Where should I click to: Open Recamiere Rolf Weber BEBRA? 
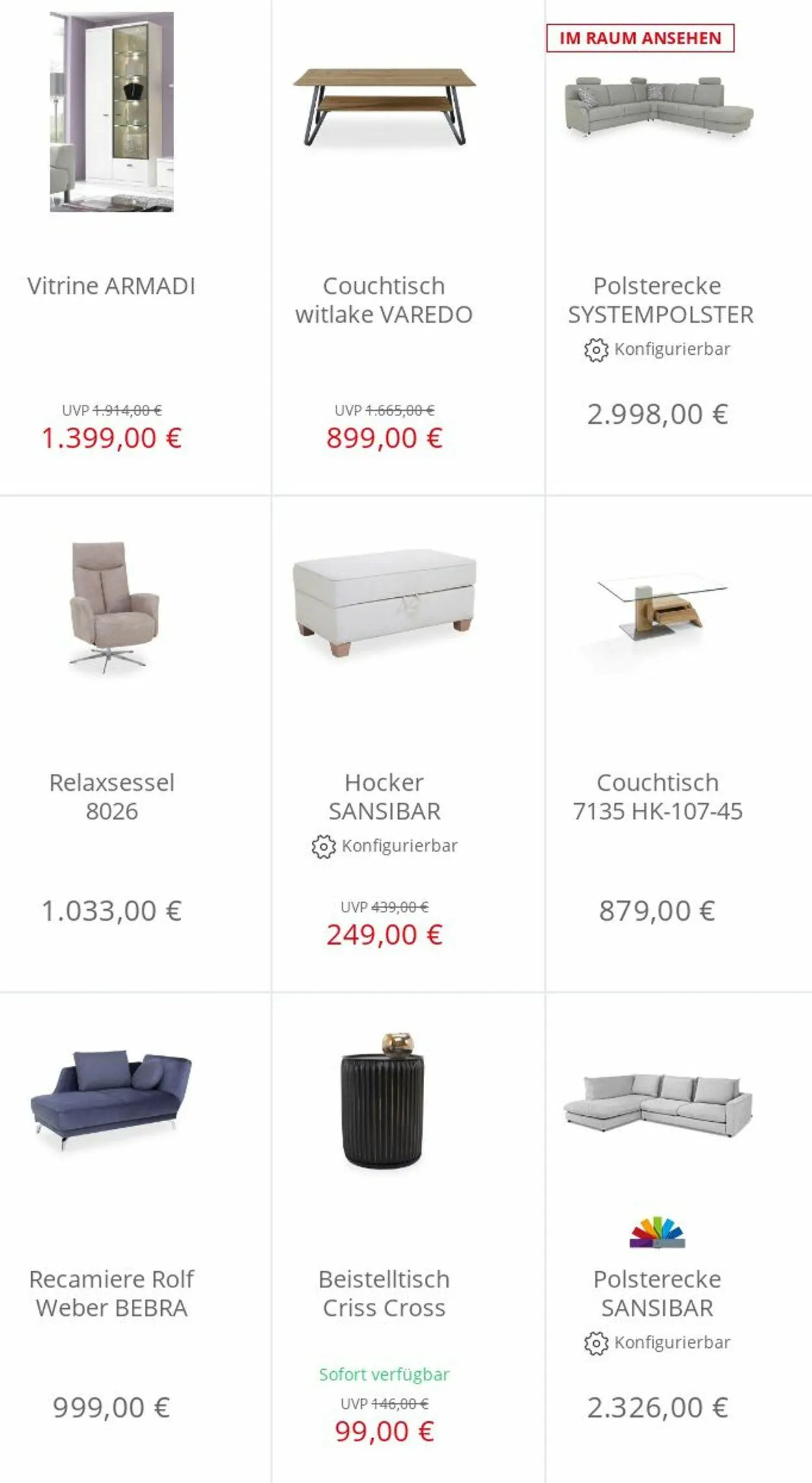(135, 1238)
